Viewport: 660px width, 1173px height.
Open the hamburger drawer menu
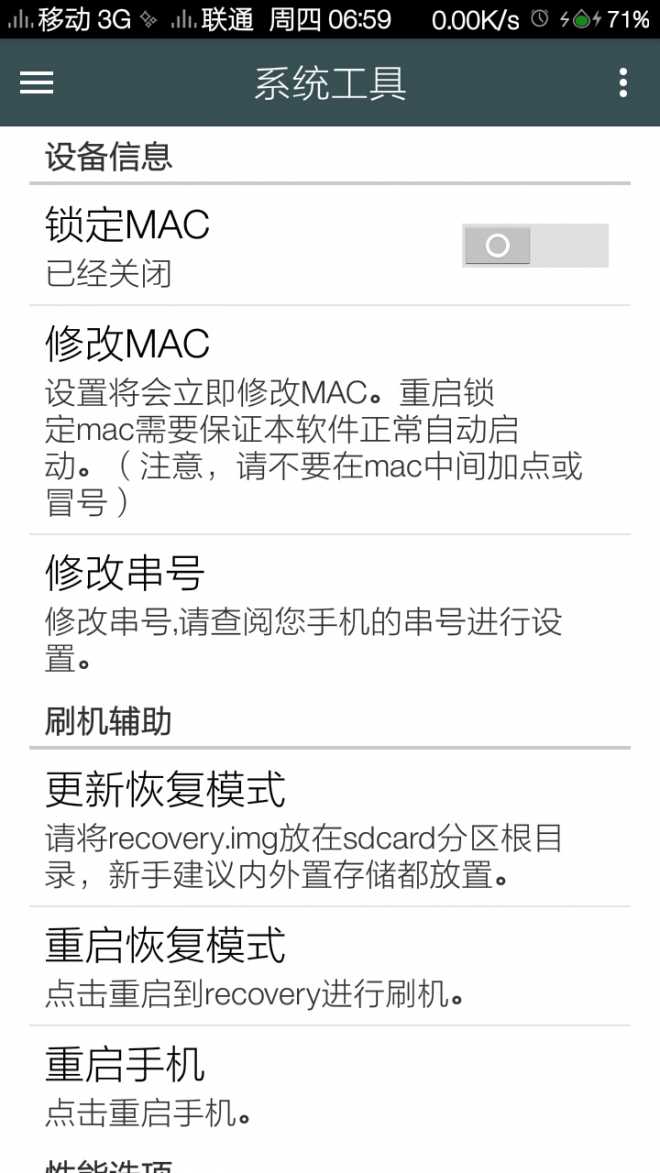coord(37,82)
